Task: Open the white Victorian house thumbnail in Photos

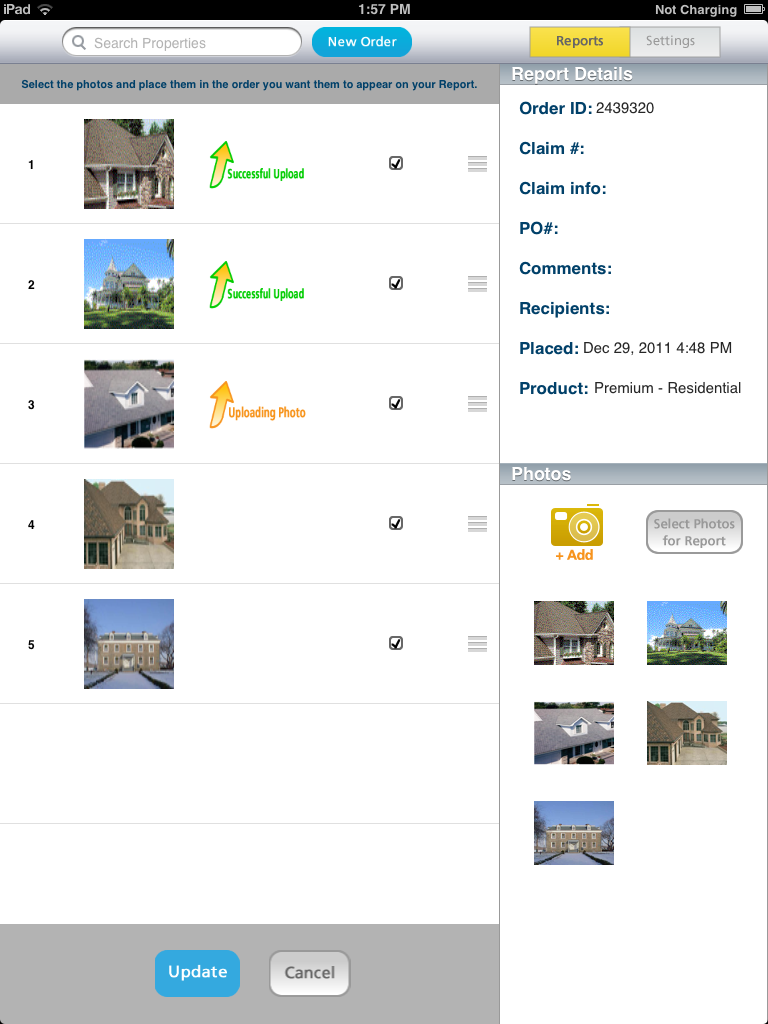Action: coord(687,633)
